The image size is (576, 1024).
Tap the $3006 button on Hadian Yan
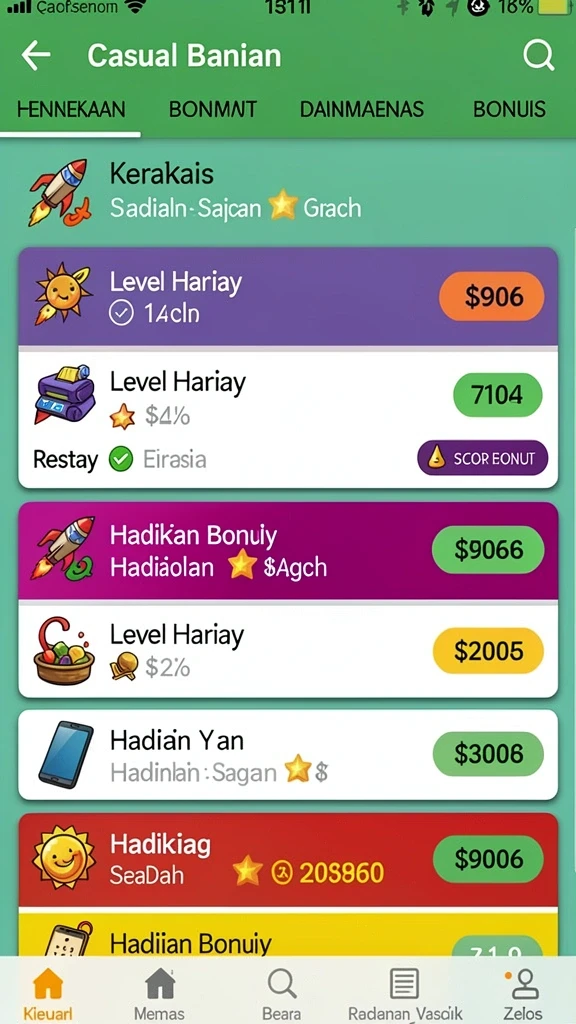pos(488,754)
